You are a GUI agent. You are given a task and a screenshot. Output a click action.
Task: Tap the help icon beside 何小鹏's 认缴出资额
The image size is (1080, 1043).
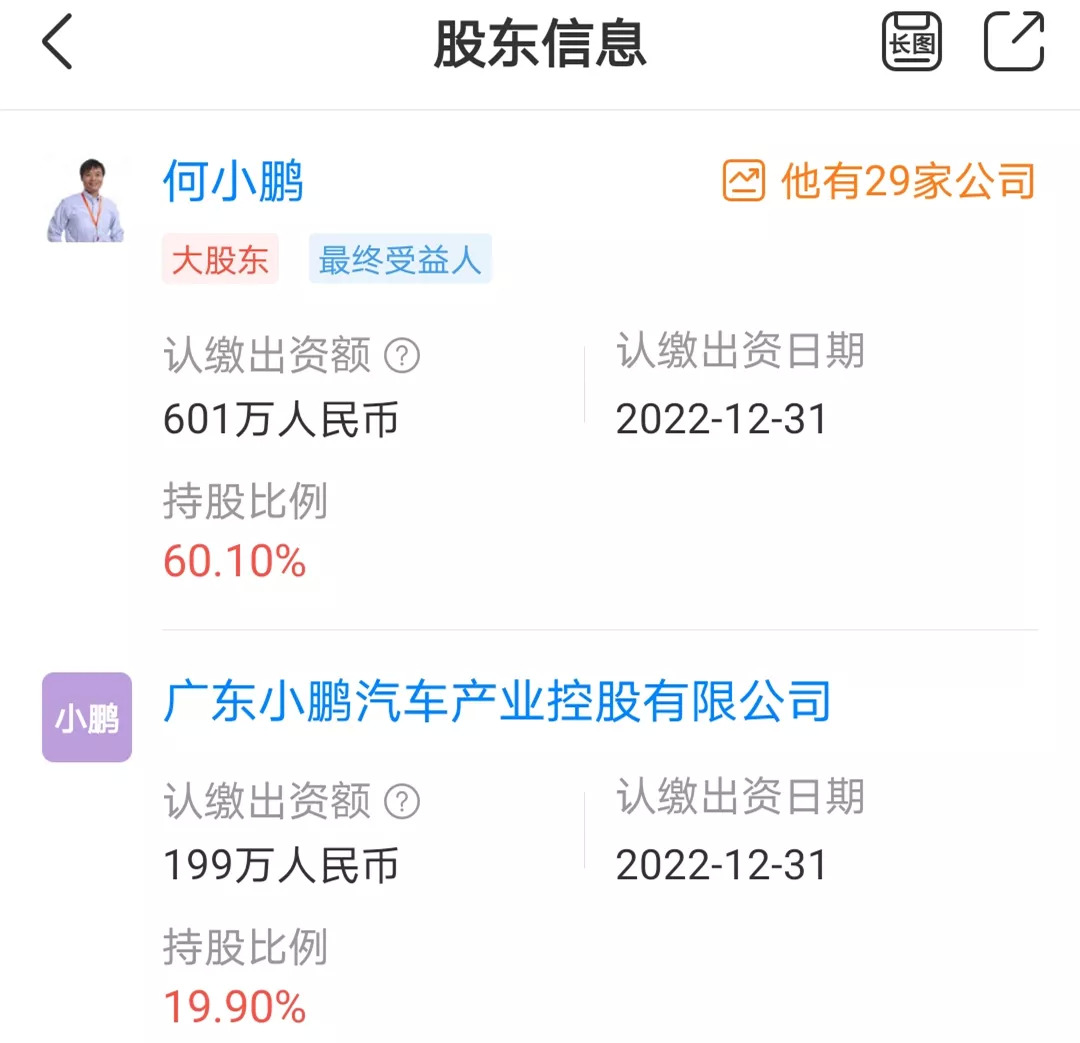(402, 355)
